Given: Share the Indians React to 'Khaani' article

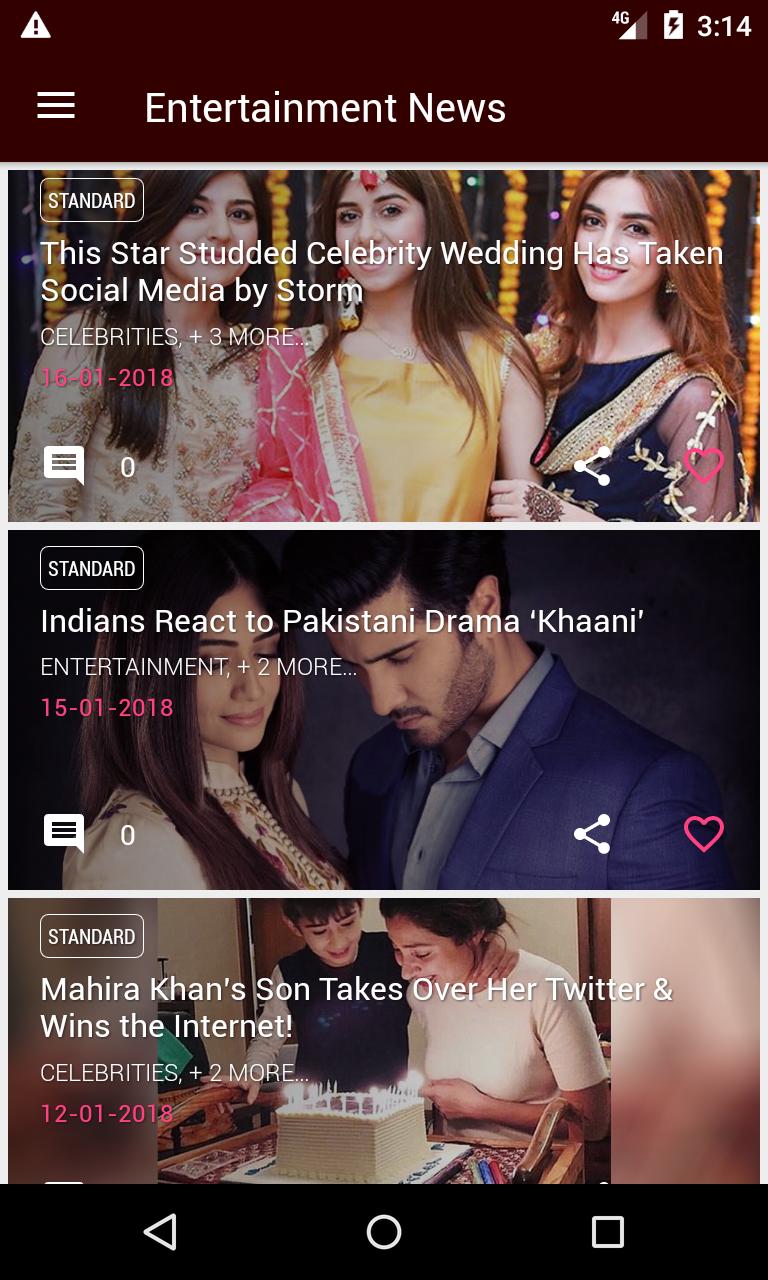Looking at the screenshot, I should point(592,834).
